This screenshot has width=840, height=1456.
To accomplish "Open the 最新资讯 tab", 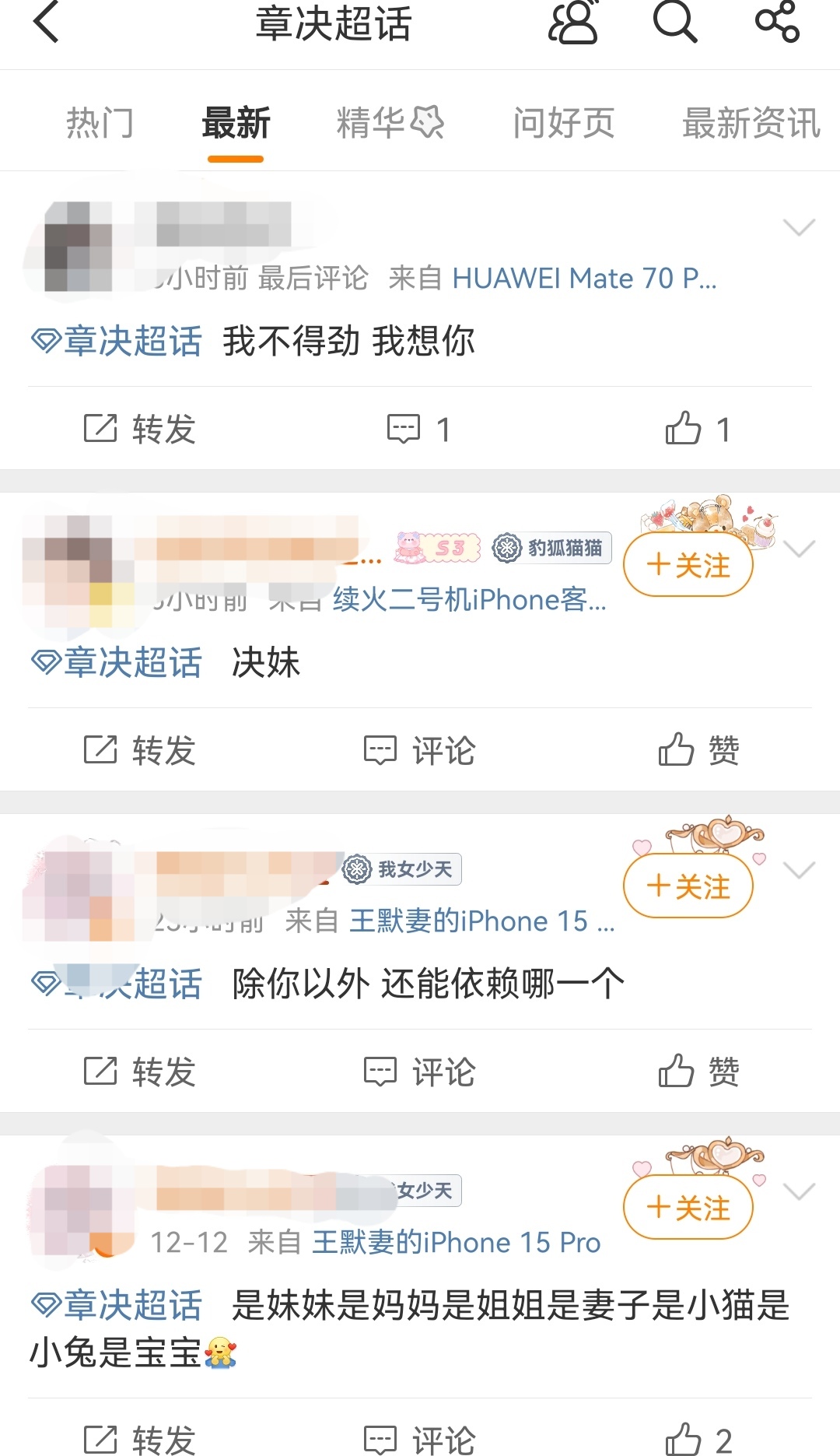I will tap(750, 123).
